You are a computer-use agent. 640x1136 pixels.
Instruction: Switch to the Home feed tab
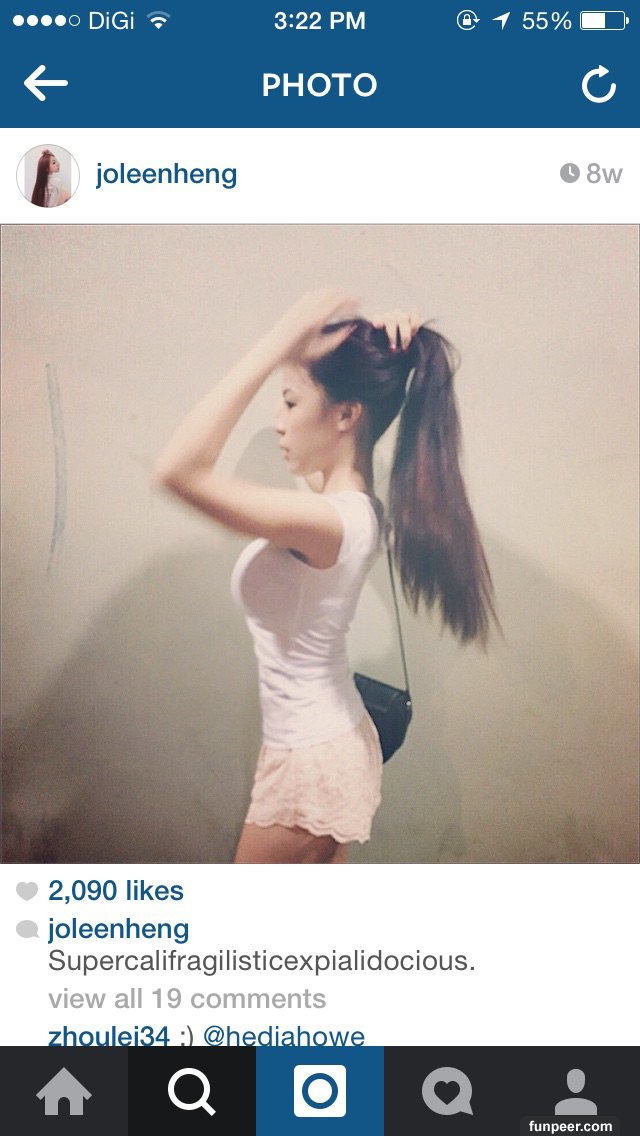coord(64,1091)
